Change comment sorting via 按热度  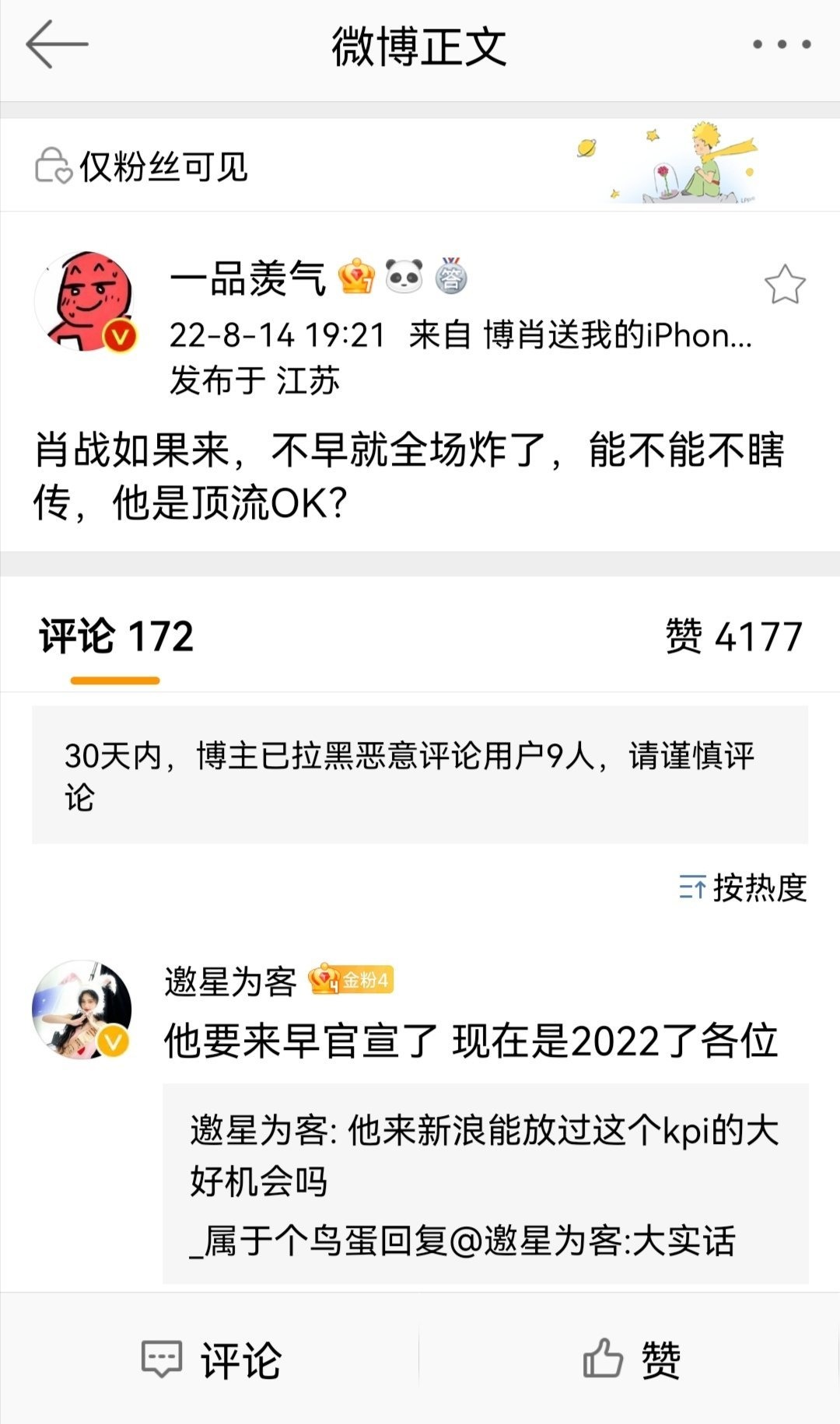tap(744, 887)
